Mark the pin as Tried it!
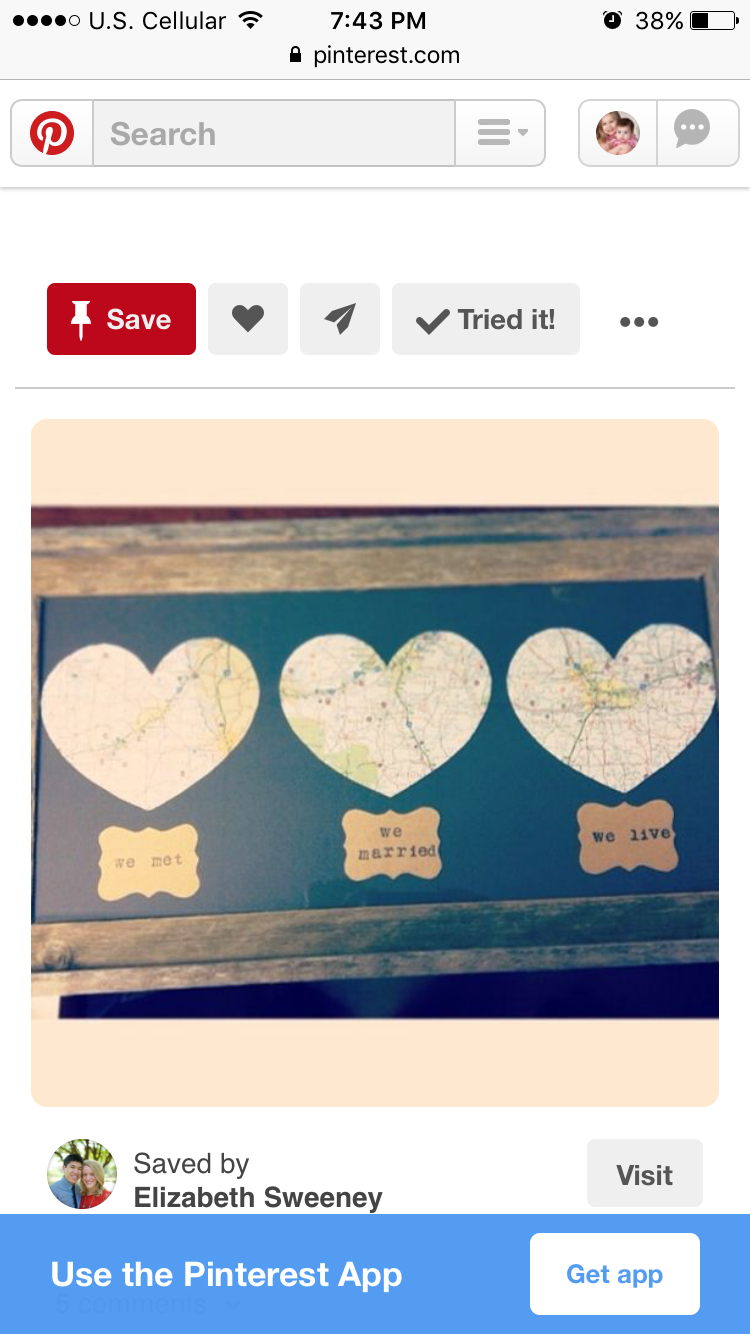The height and width of the screenshot is (1334, 750). tap(486, 319)
